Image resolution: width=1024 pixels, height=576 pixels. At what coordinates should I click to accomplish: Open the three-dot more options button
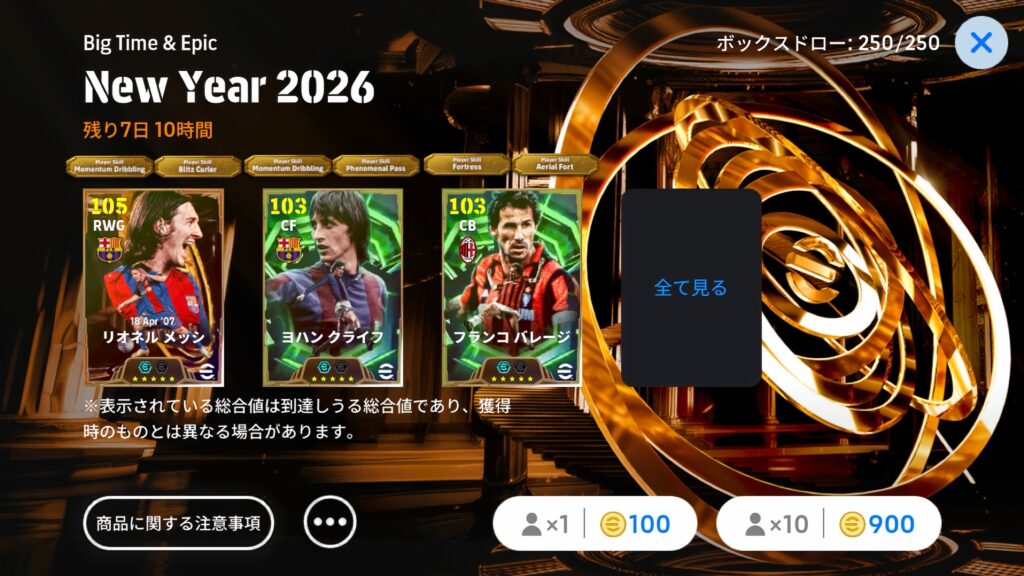pyautogui.click(x=330, y=523)
